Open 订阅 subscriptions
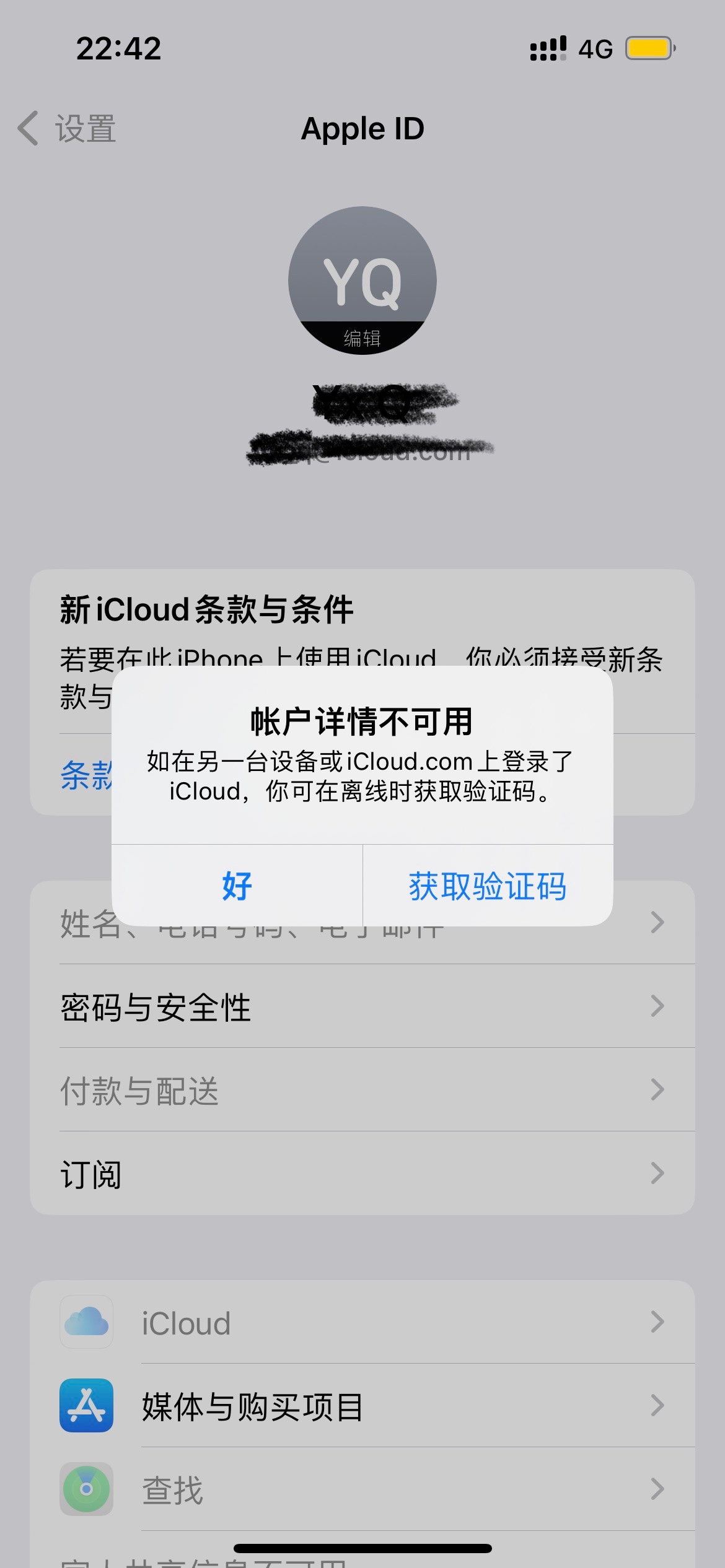Image resolution: width=725 pixels, height=1568 pixels. 362,1174
